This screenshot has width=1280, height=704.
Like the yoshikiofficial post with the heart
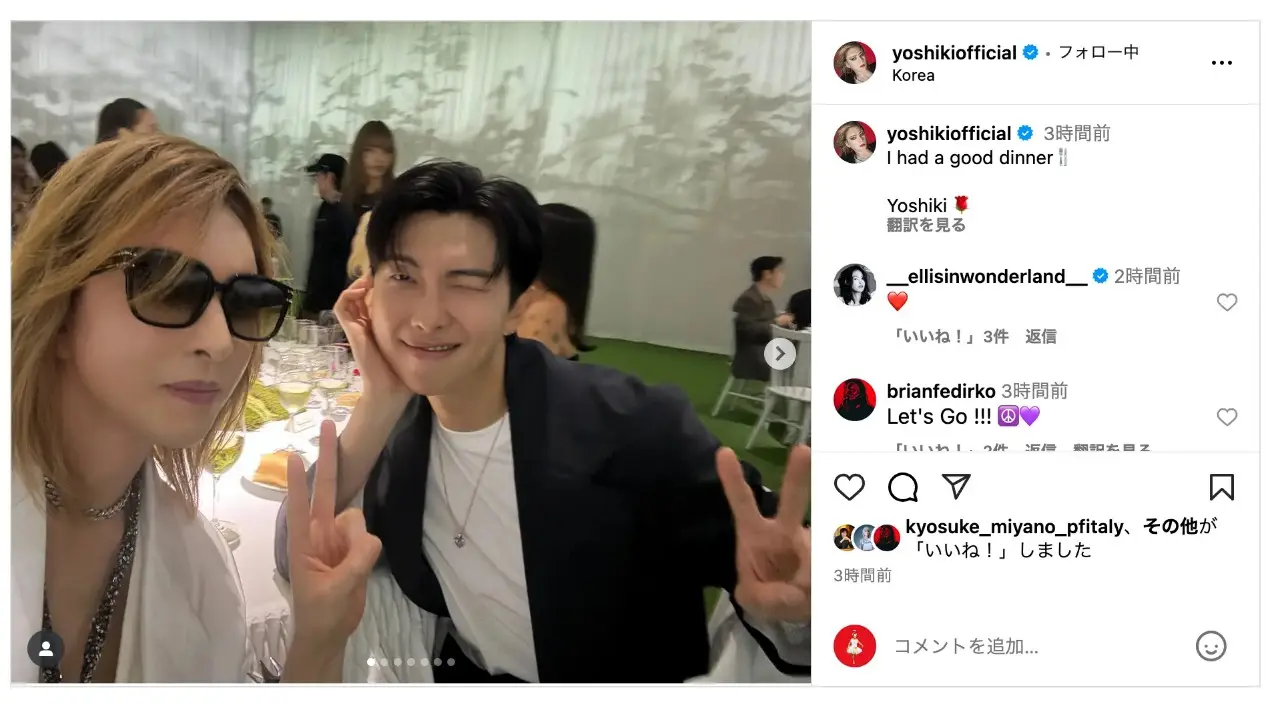(x=849, y=487)
